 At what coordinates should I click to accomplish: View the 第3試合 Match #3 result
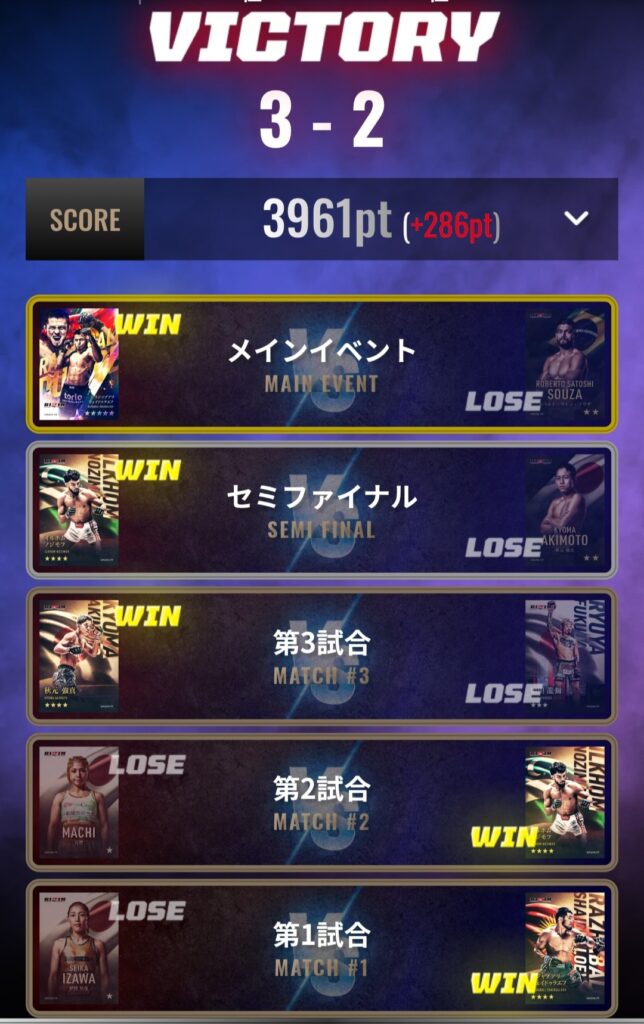pos(321,656)
